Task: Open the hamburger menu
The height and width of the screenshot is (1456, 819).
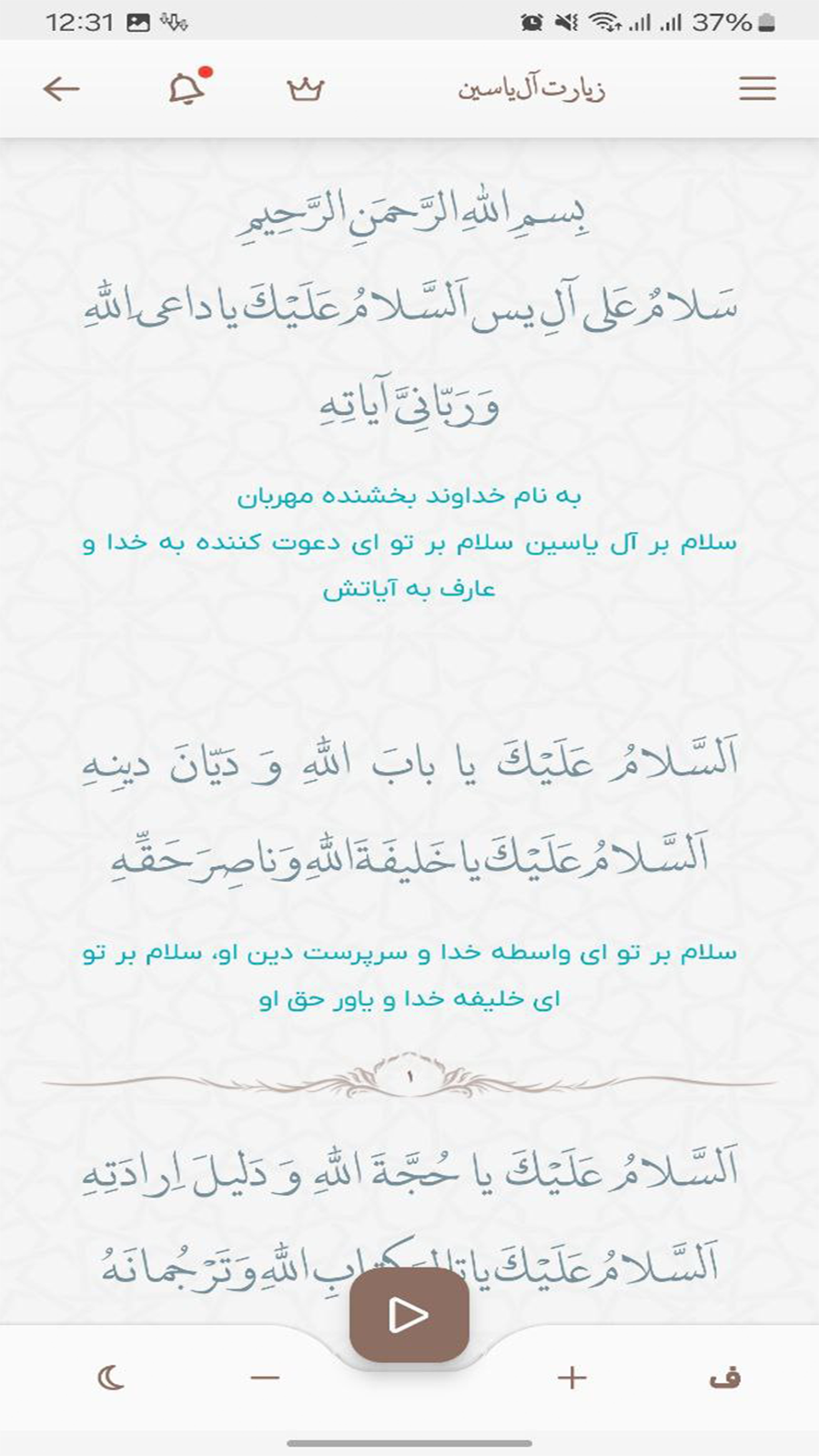Action: click(x=757, y=88)
